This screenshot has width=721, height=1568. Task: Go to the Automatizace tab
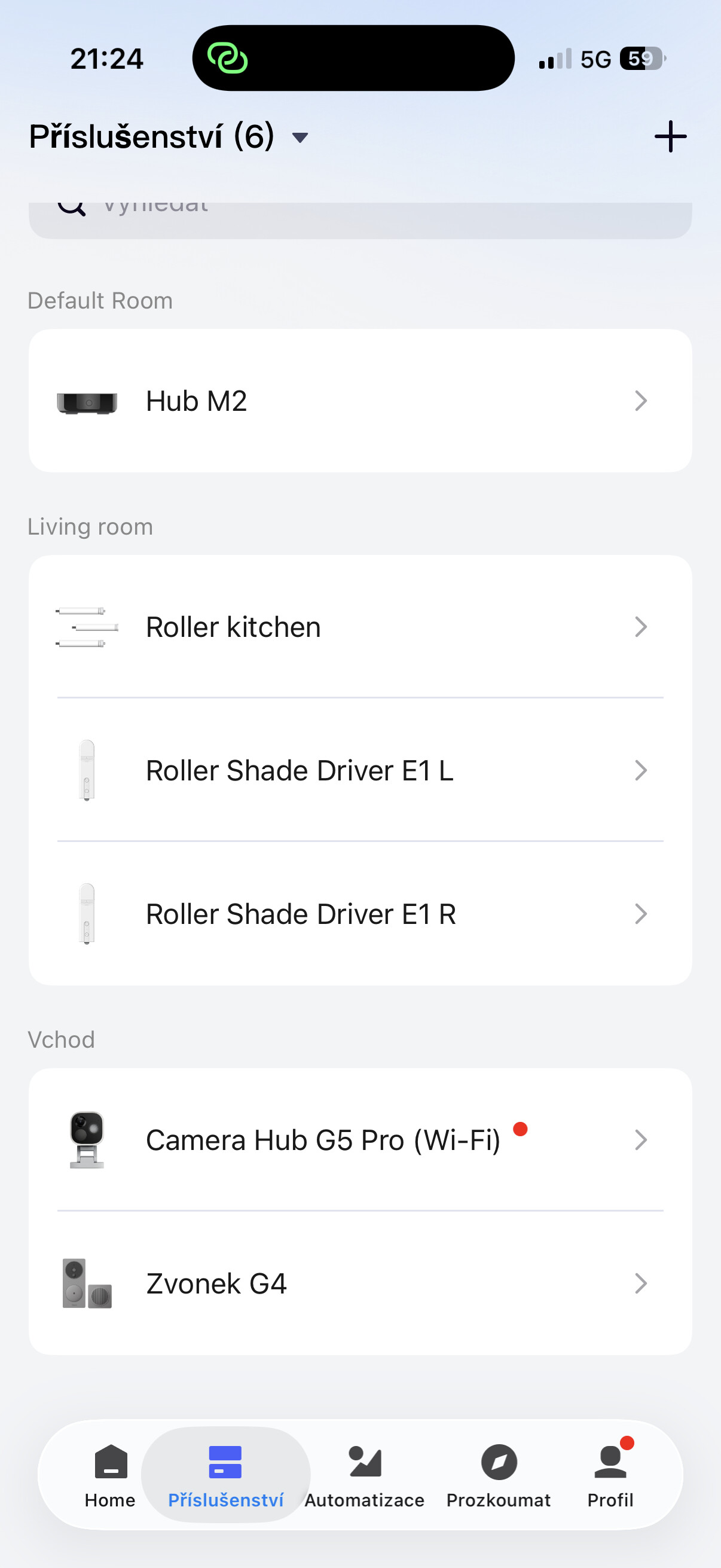click(x=365, y=1475)
